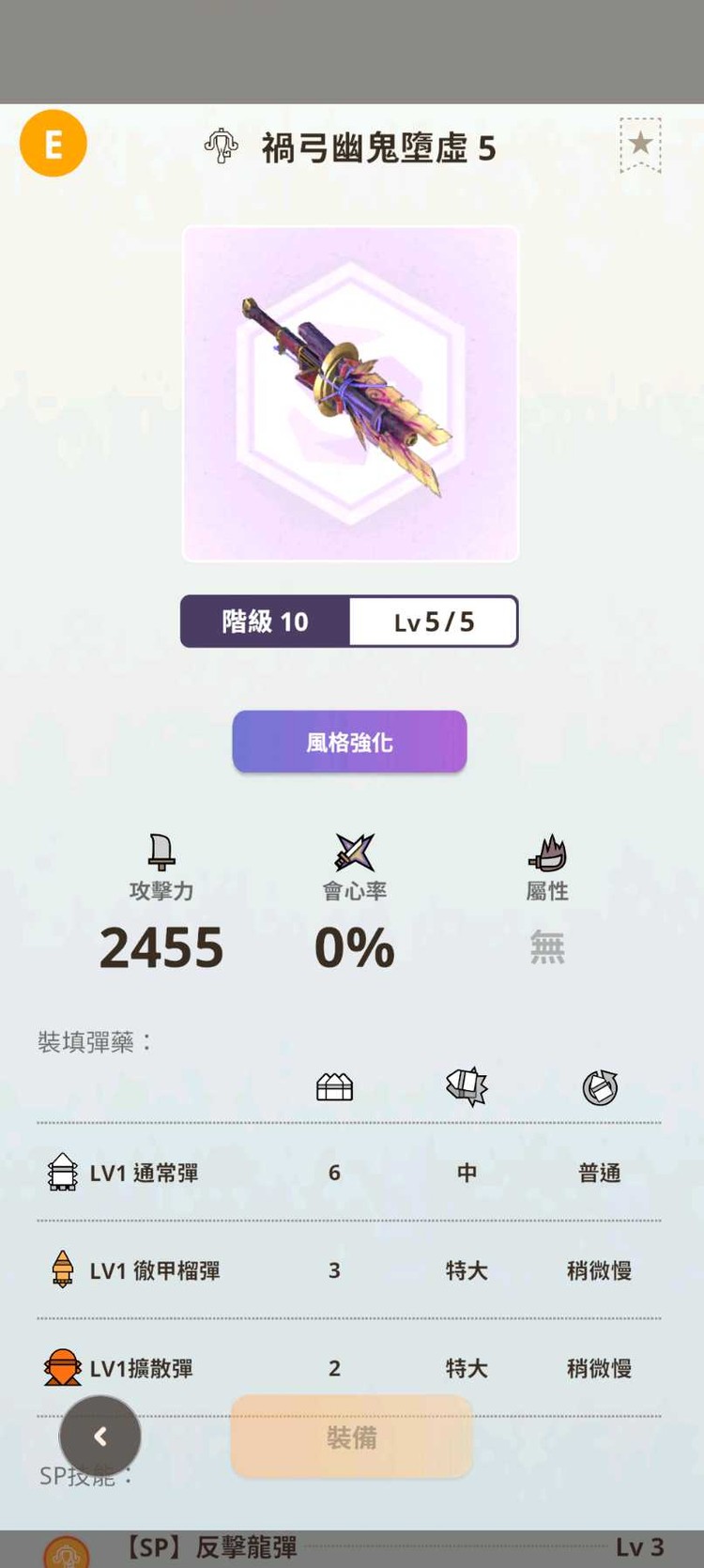Select the LV1 通常彈 ammo icon
Viewport: 704px width, 1568px height.
62,1172
